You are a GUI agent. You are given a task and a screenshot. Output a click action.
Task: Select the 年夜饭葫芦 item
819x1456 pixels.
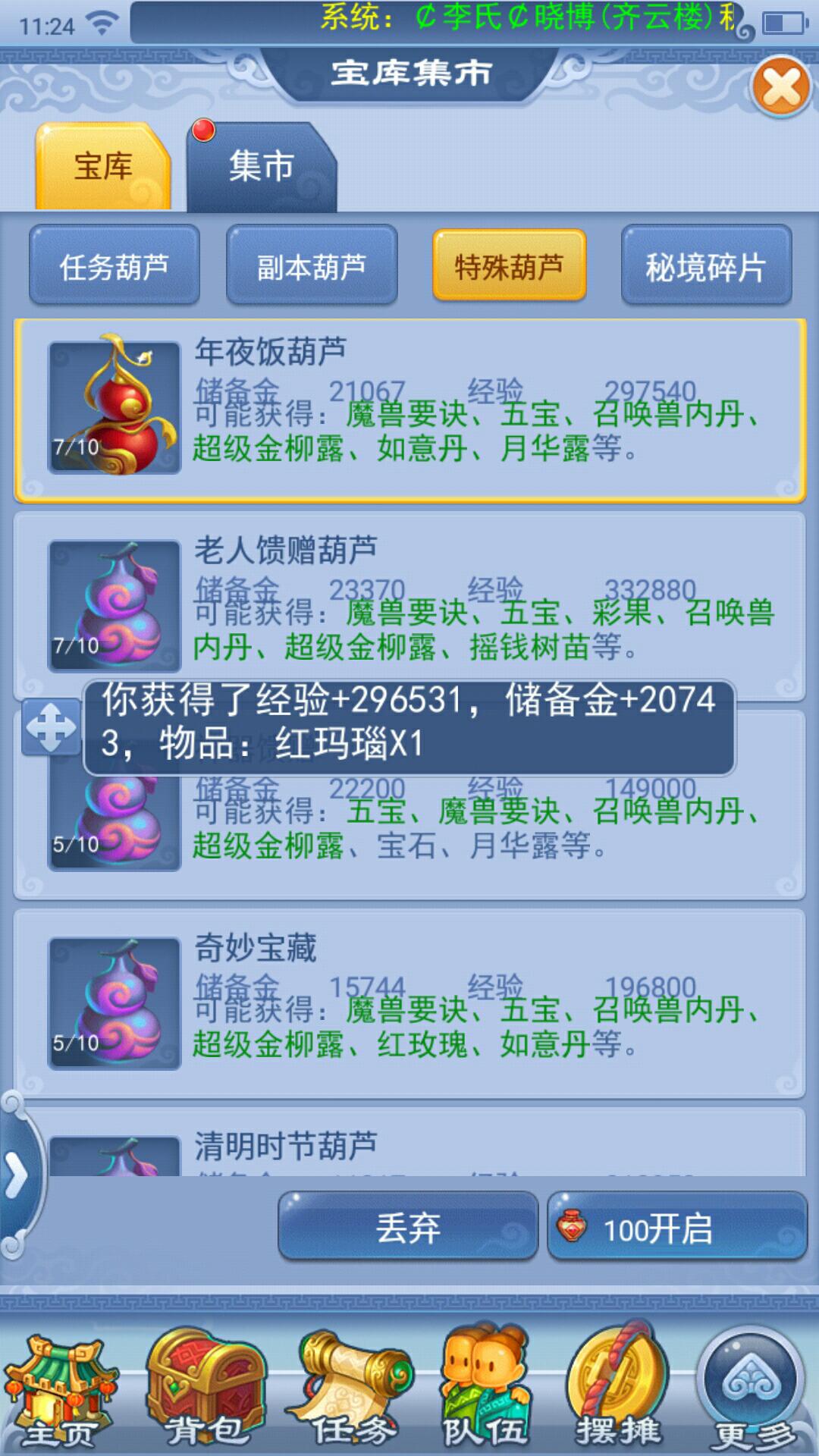(x=409, y=410)
